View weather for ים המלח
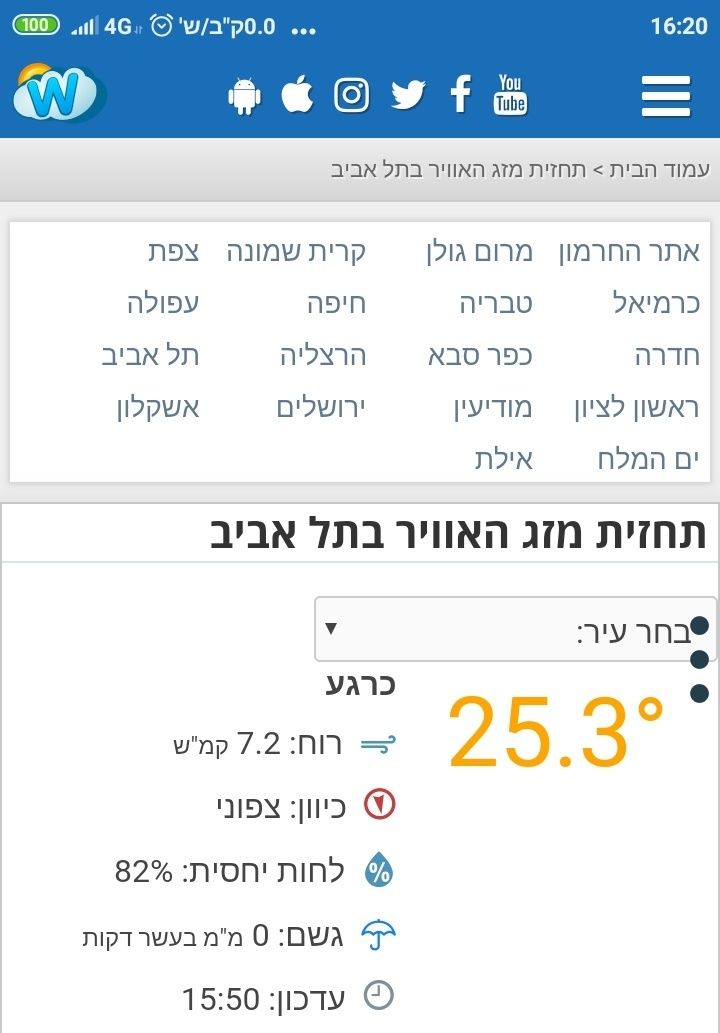Viewport: 720px width, 1033px height. click(648, 459)
